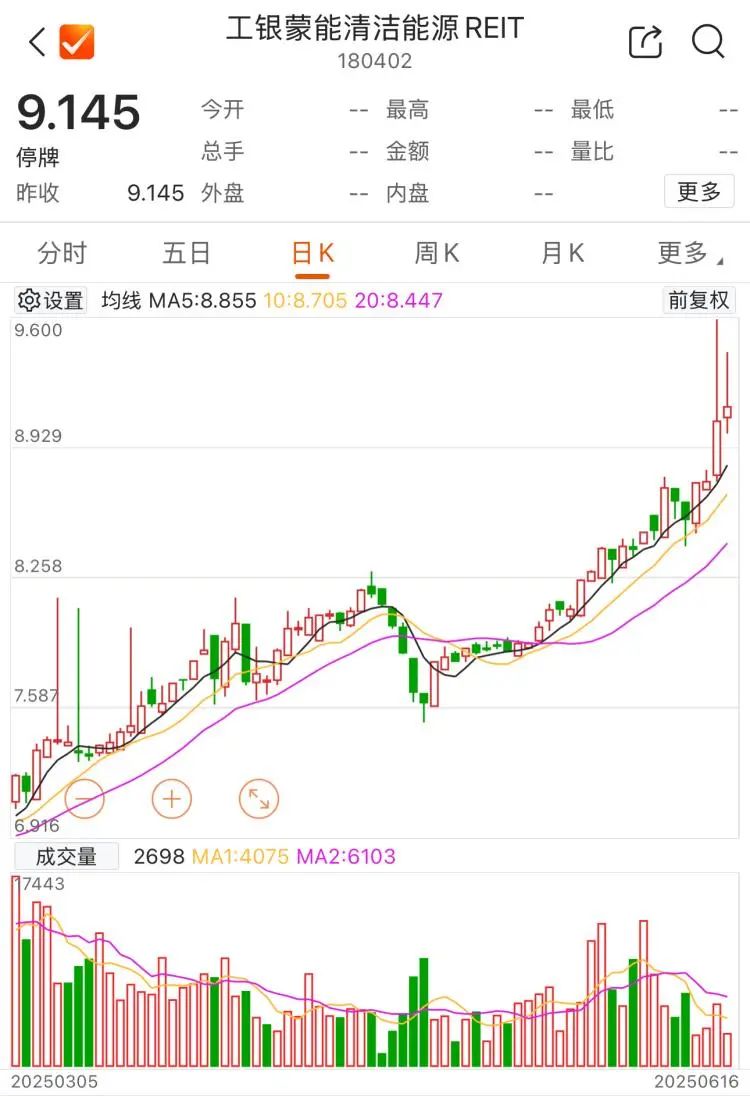
Task: Switch to the 周K chart tab
Action: [437, 253]
